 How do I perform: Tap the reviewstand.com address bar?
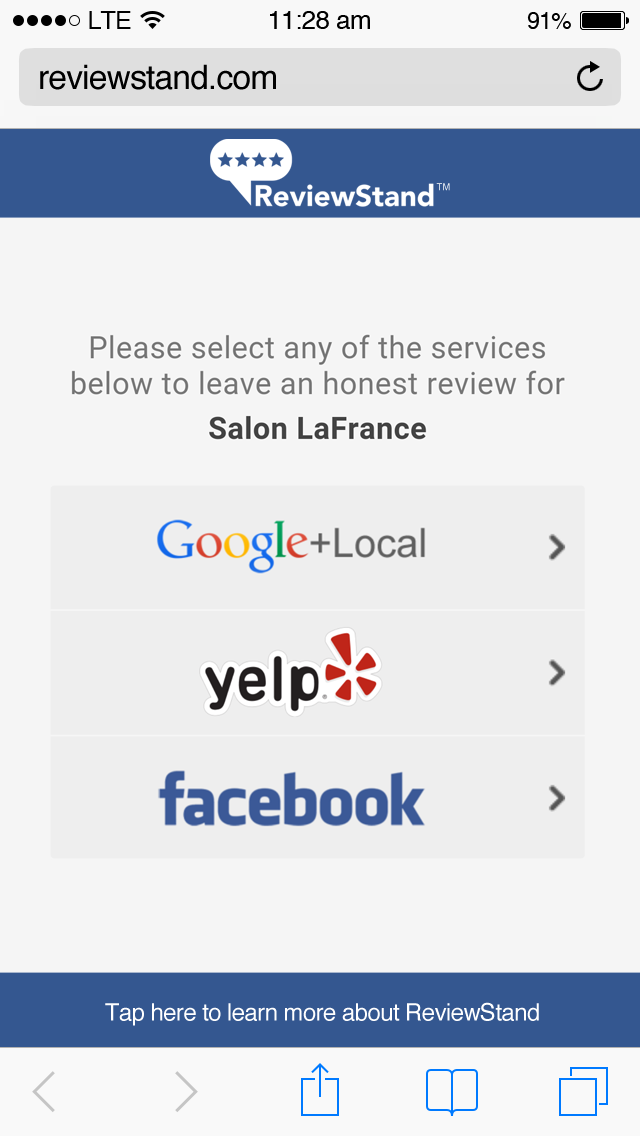320,78
